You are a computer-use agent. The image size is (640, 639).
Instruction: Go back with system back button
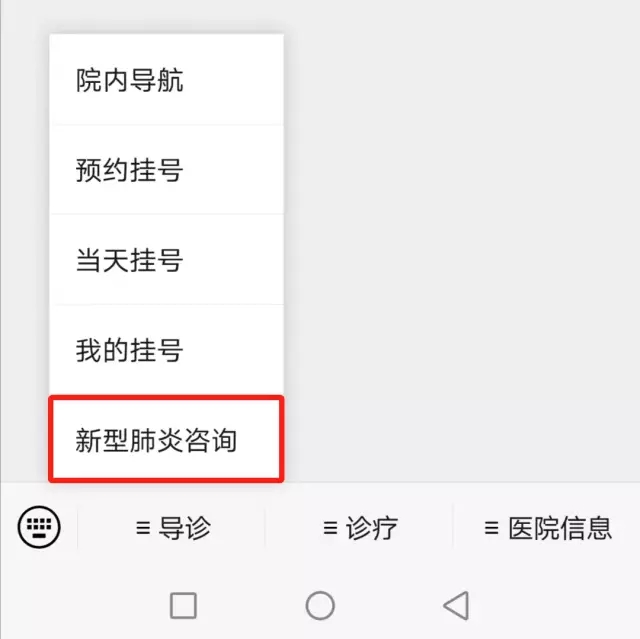(456, 605)
